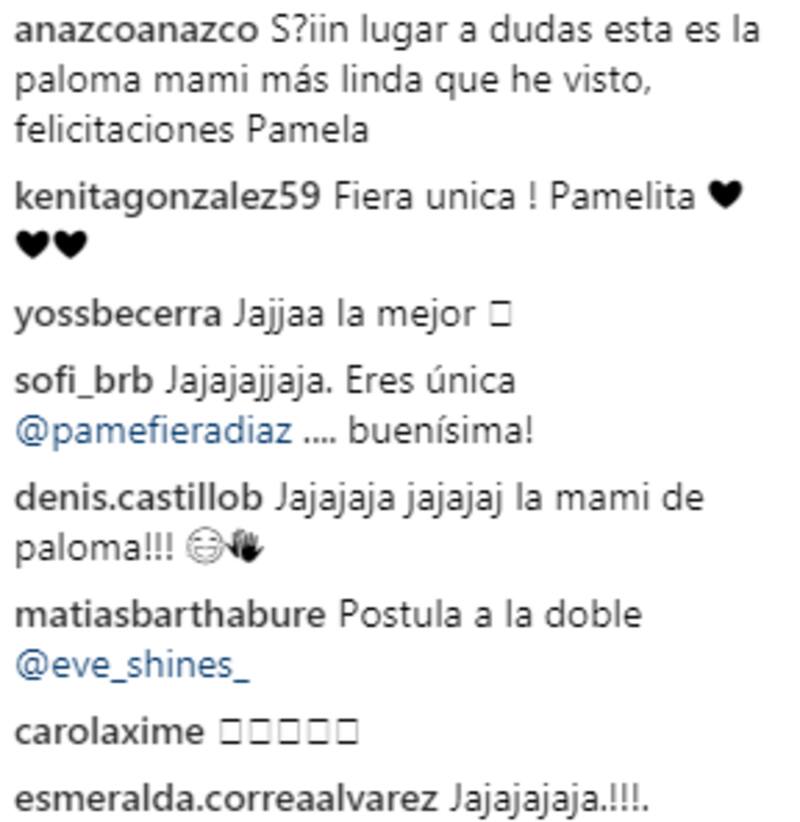Open anazcoanazco's profile
The width and height of the screenshot is (800, 822).
[x=136, y=30]
